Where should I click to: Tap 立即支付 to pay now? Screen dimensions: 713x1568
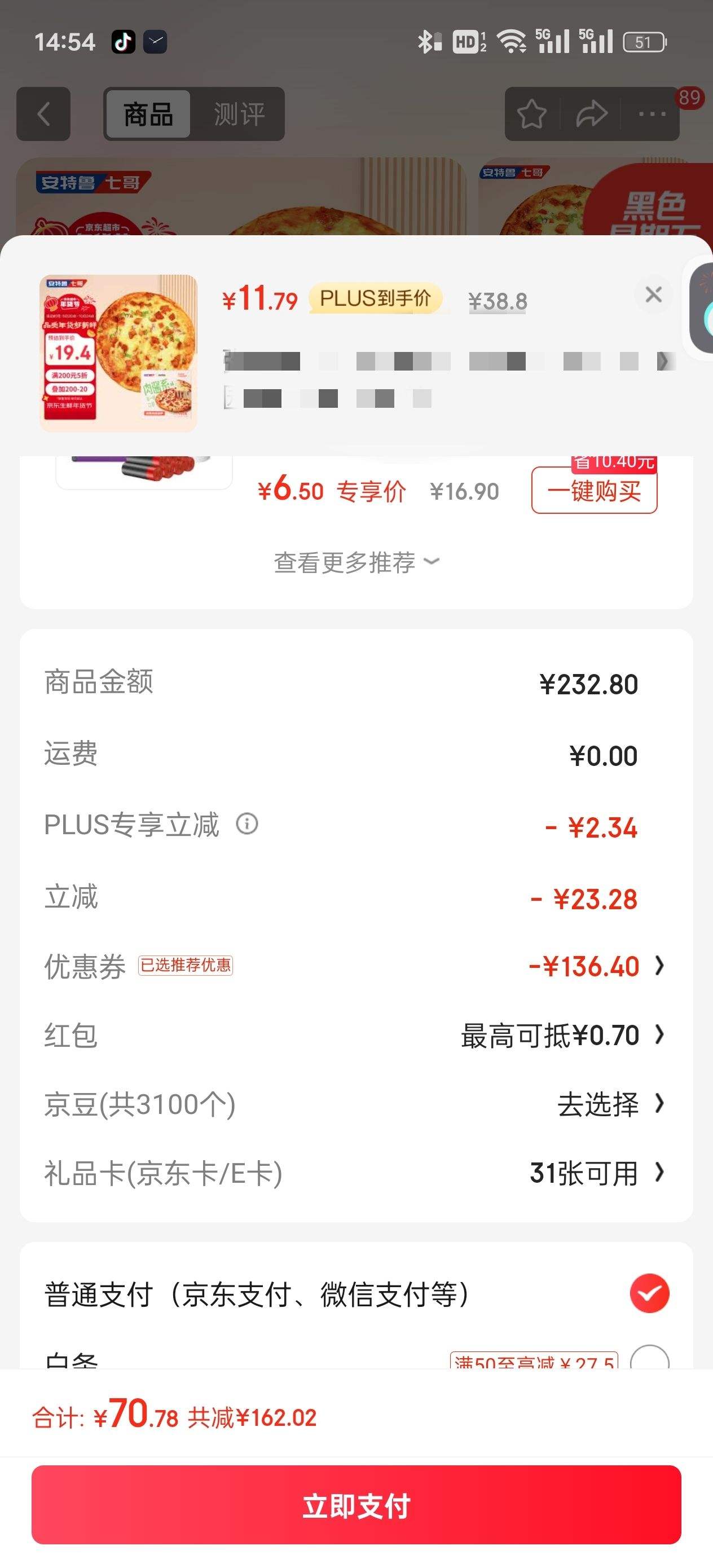click(356, 1504)
